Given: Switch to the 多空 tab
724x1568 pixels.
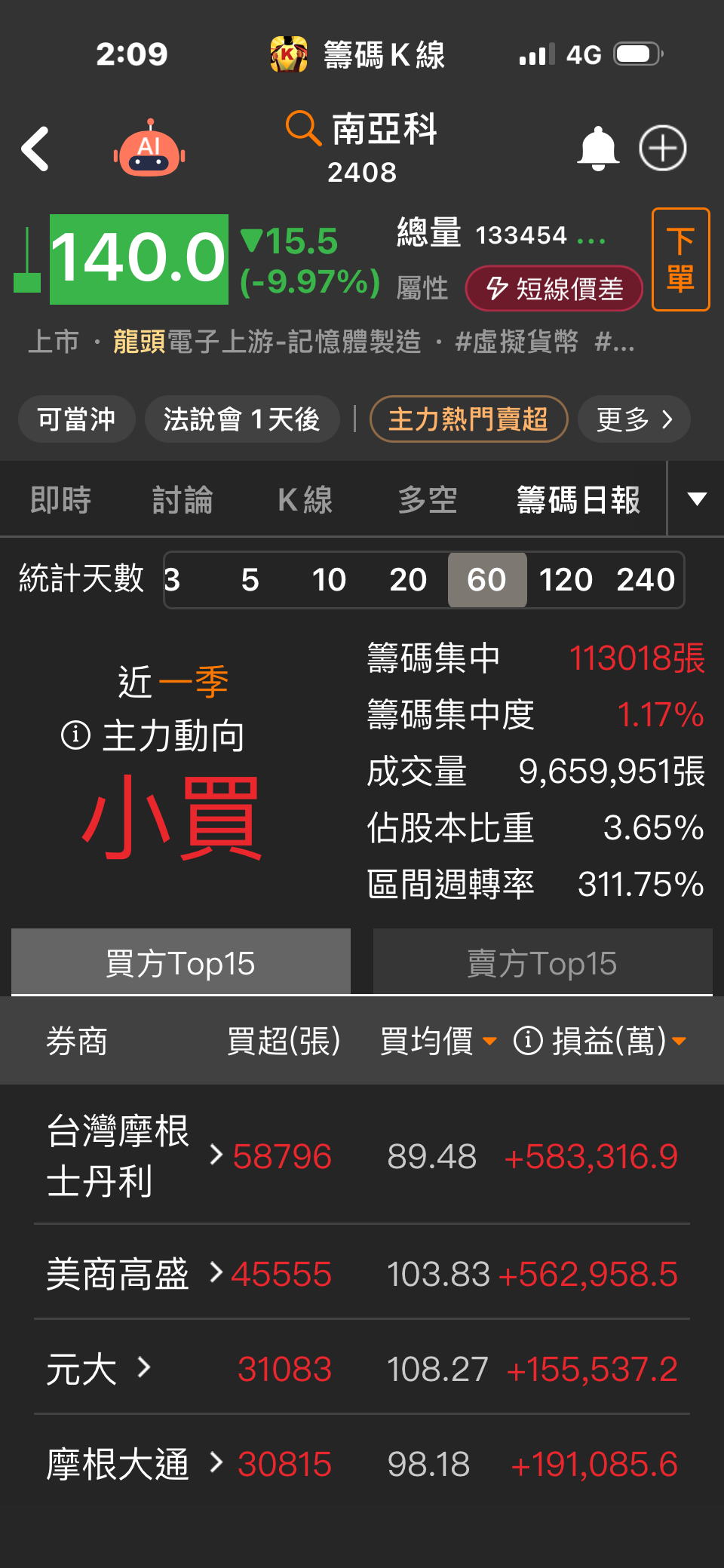Looking at the screenshot, I should click(x=428, y=499).
